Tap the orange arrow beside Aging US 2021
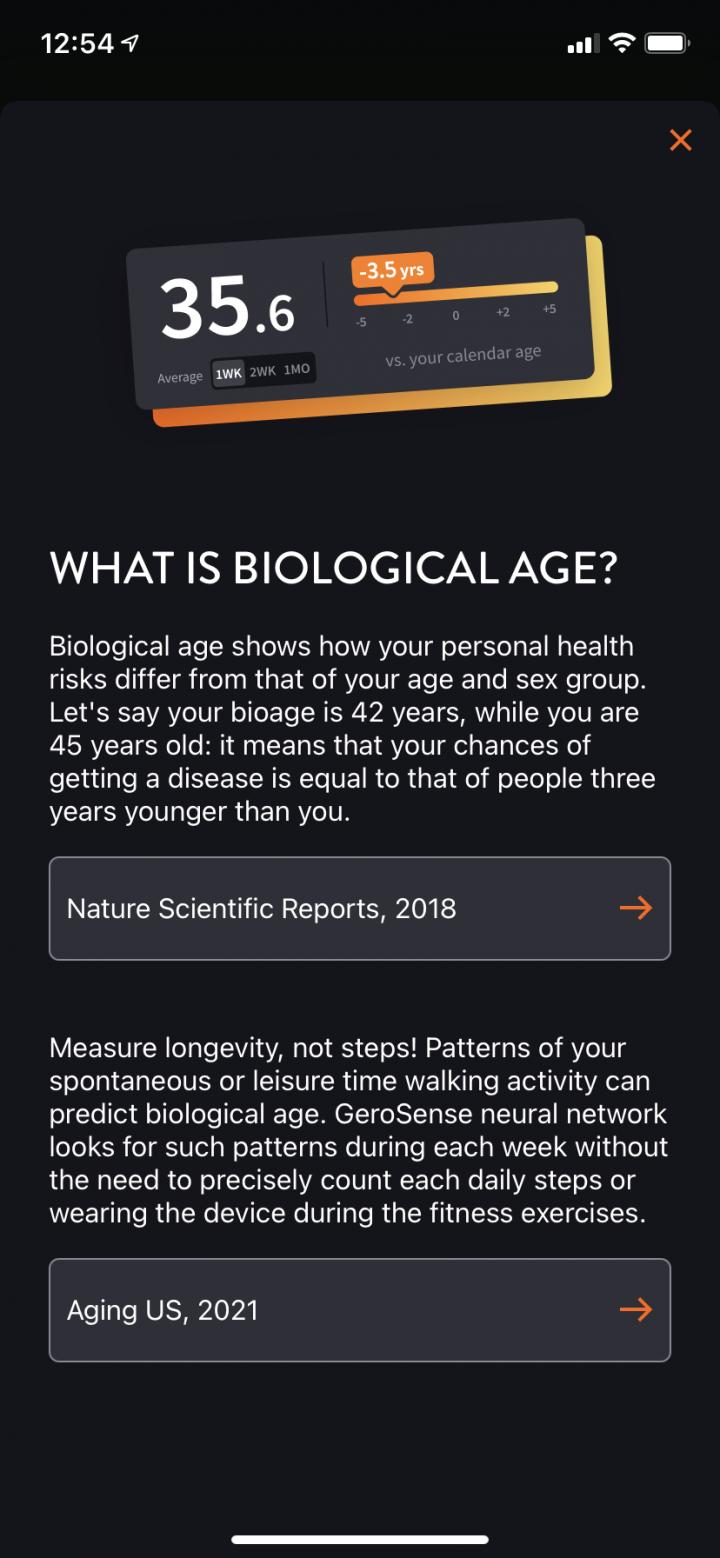This screenshot has height=1558, width=720. pyautogui.click(x=635, y=1310)
